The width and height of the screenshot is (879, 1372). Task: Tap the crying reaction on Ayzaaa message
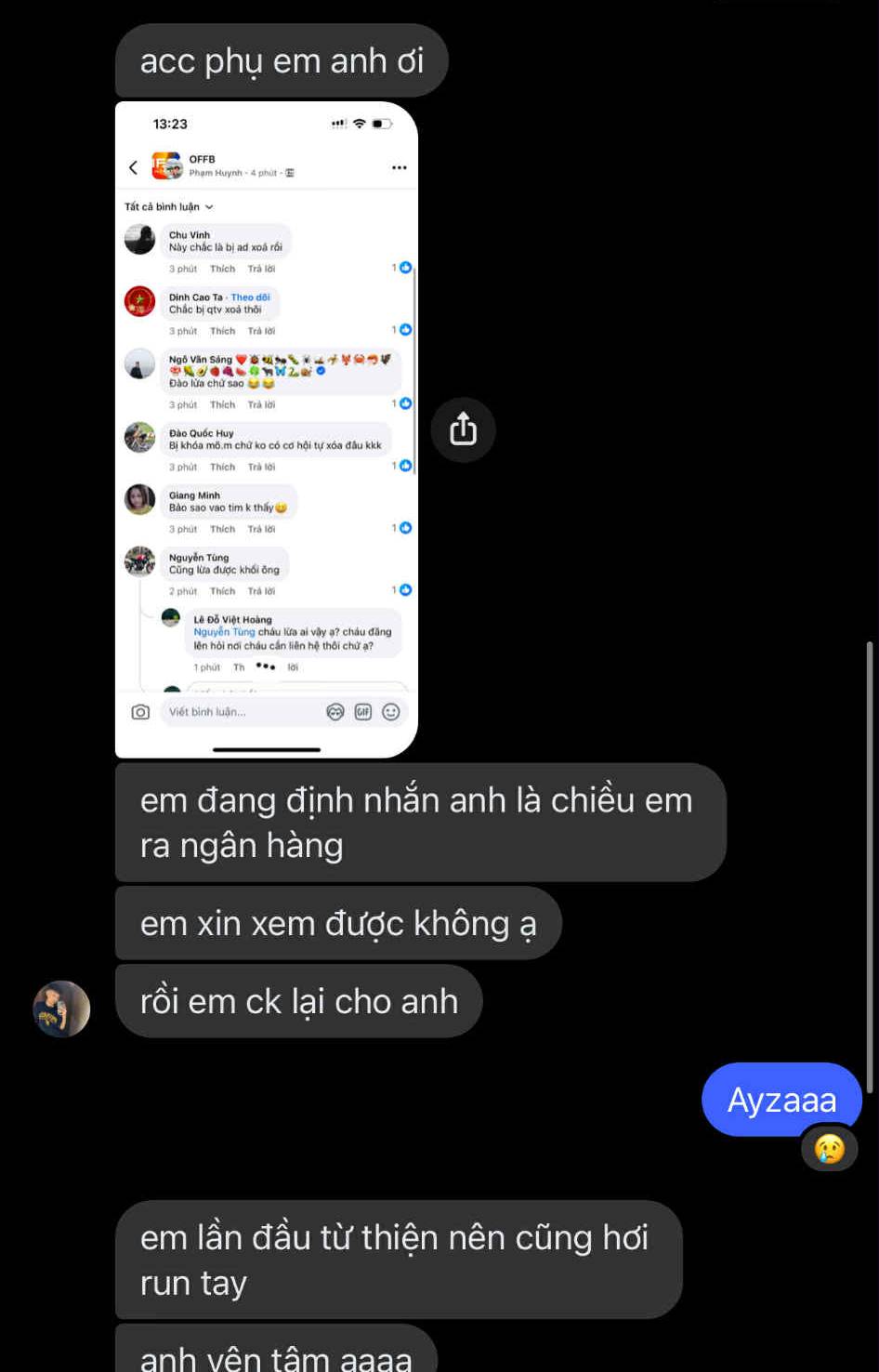pyautogui.click(x=829, y=1149)
